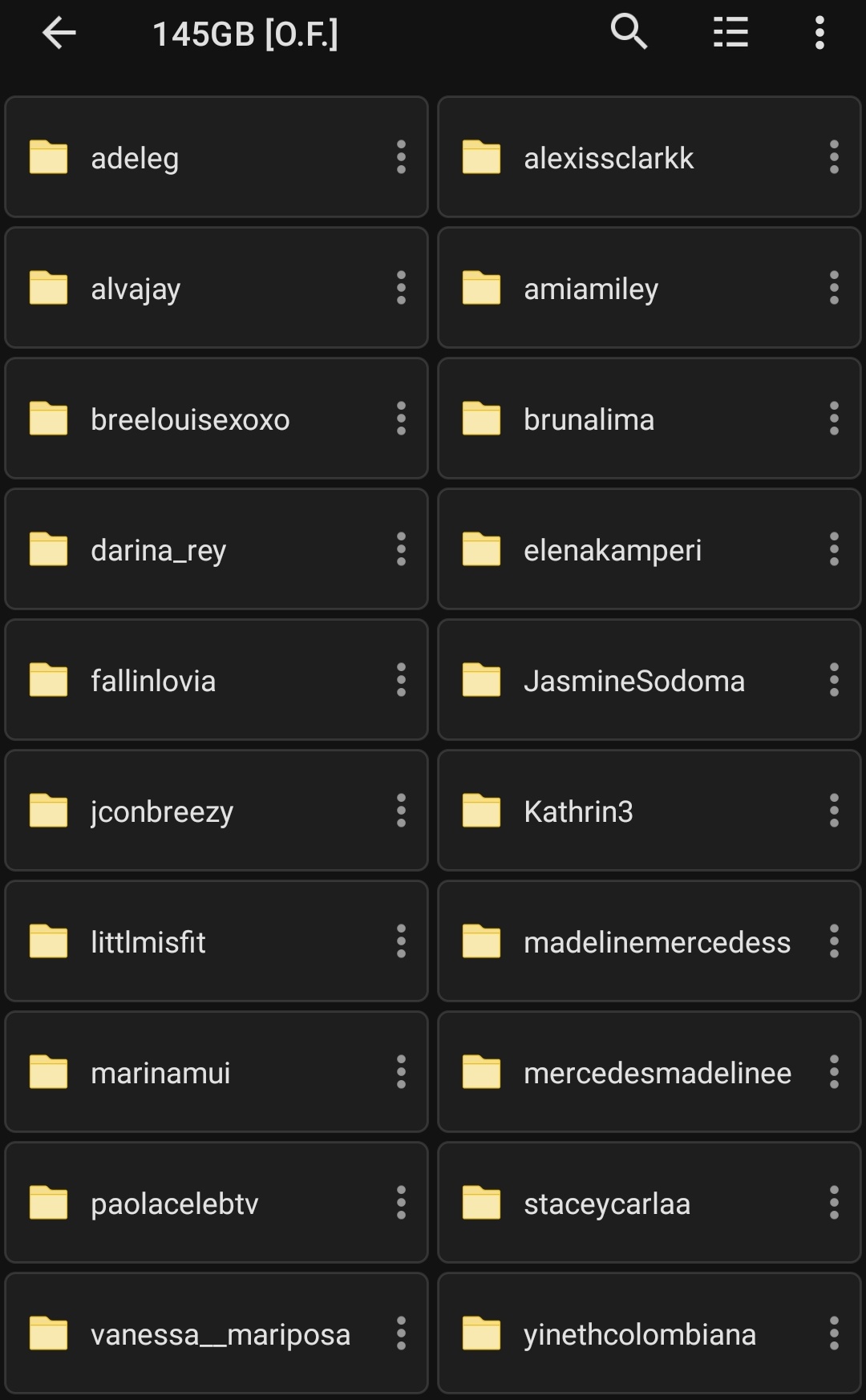866x1400 pixels.
Task: Open the staceycarlaa folder
Action: click(606, 1204)
